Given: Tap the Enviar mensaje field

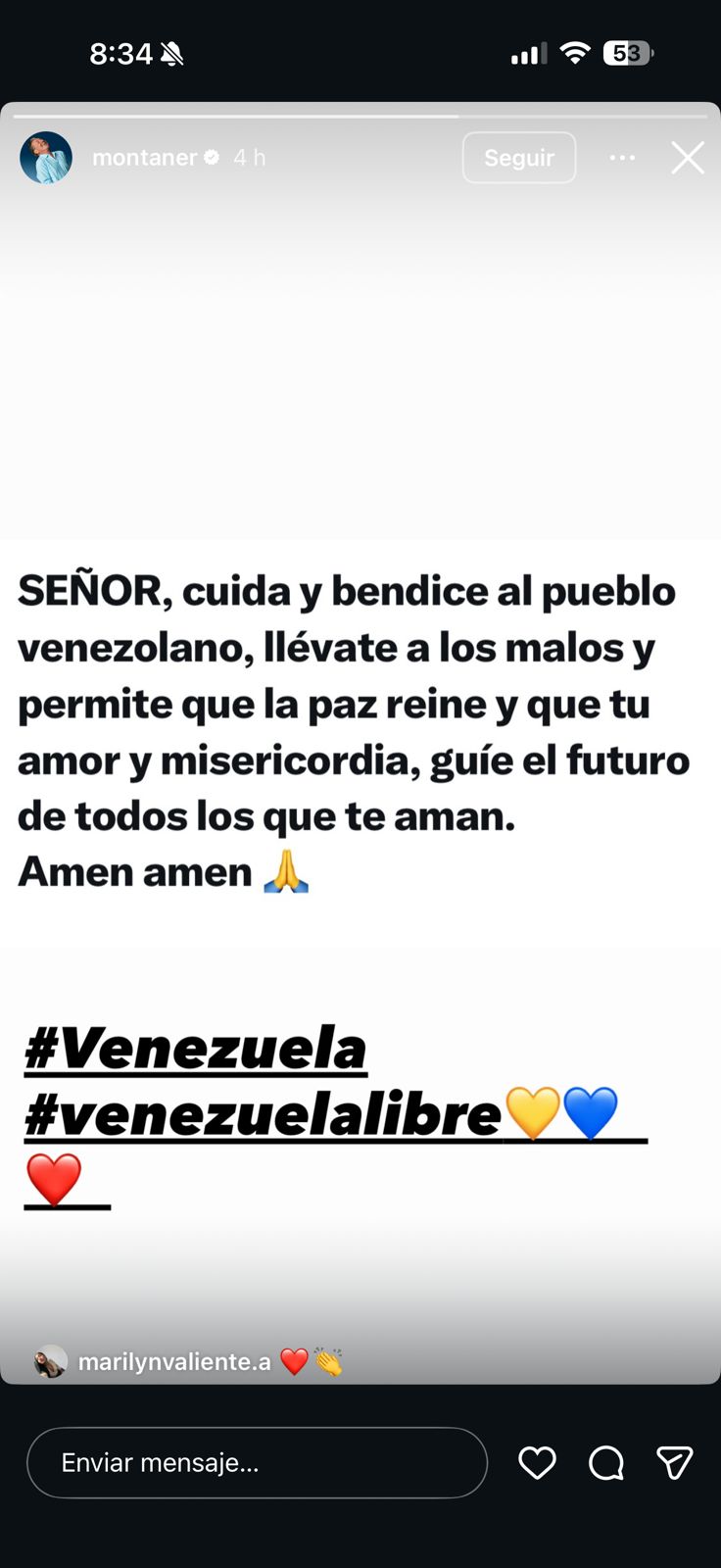Looking at the screenshot, I should click(x=257, y=1462).
